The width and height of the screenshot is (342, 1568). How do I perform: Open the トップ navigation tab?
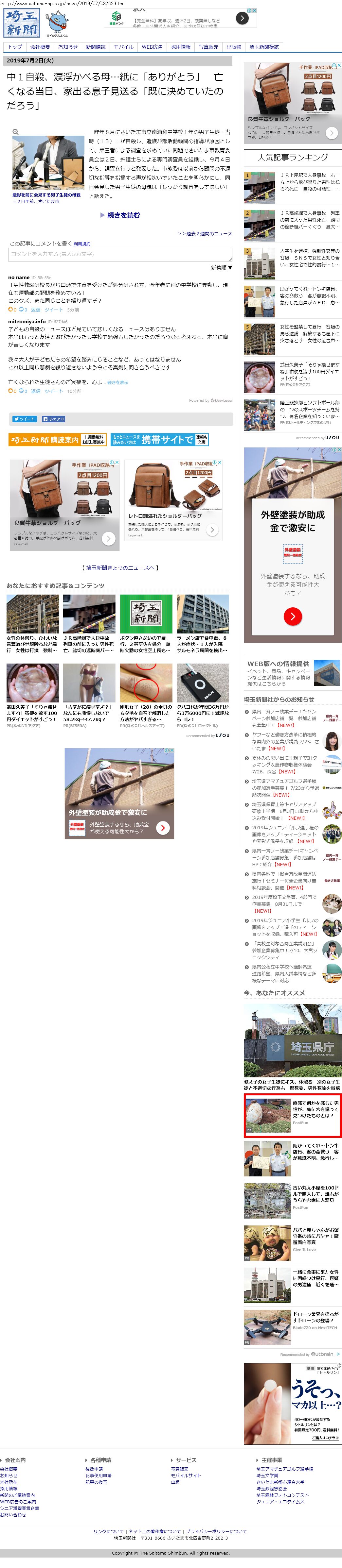click(x=15, y=47)
